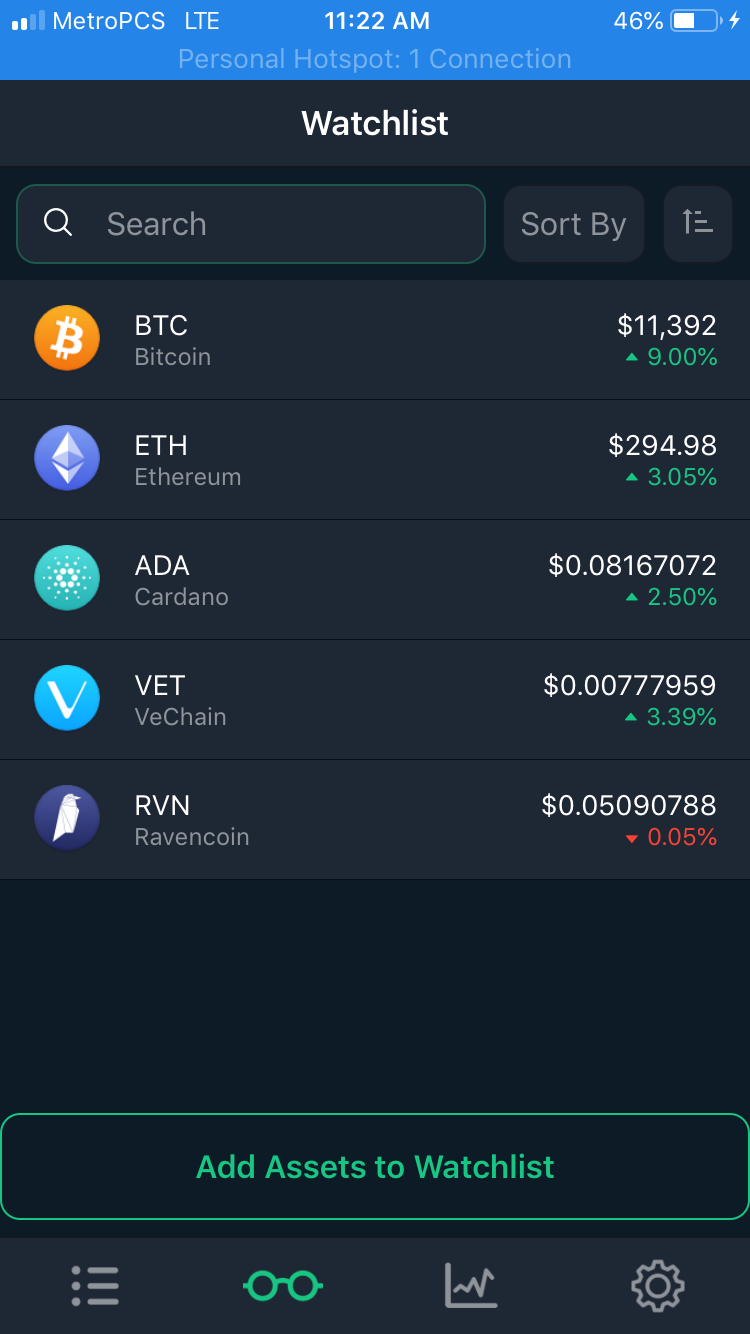Open the settings gear tab
The image size is (750, 1334).
click(x=657, y=1285)
